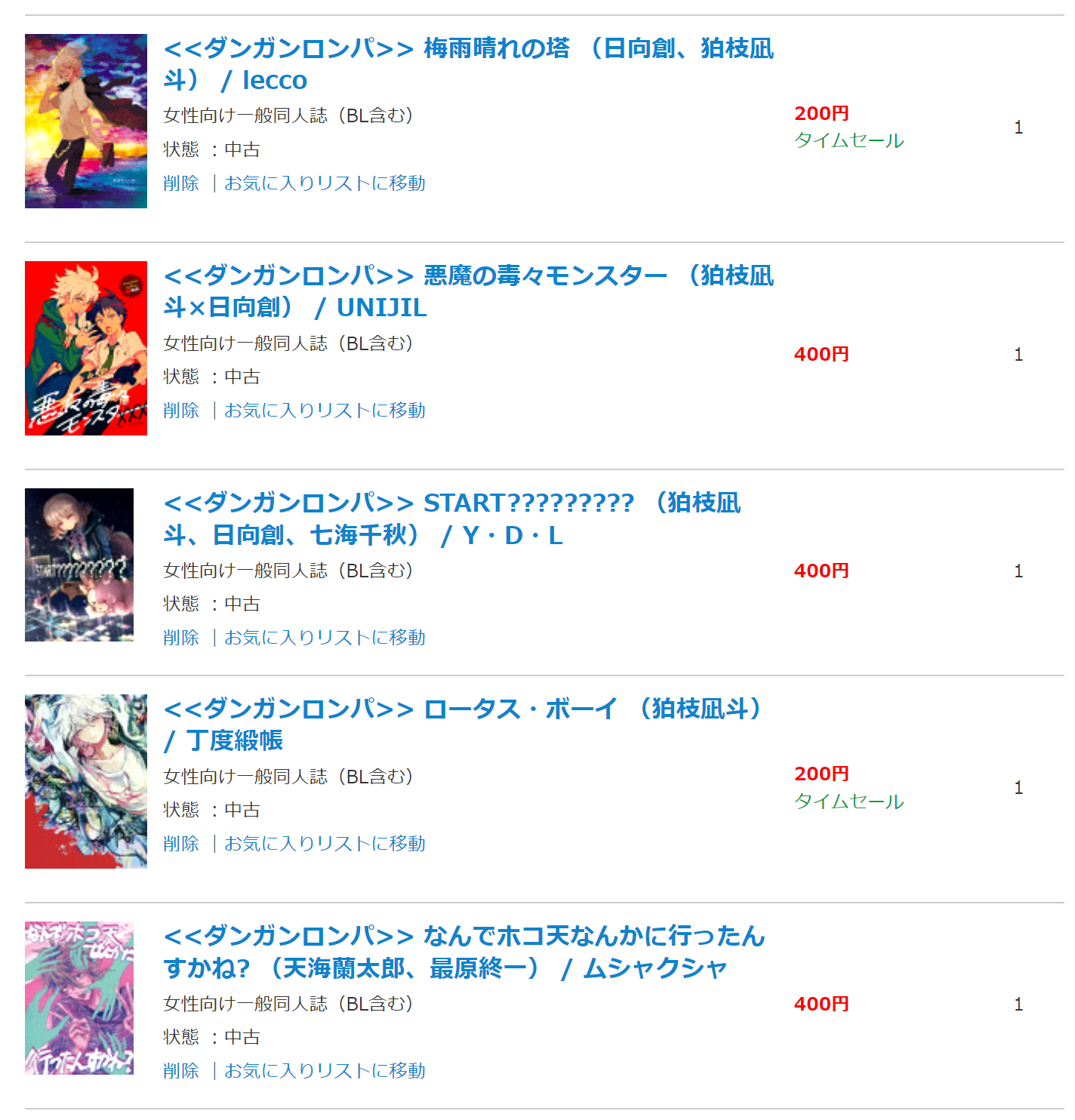Delete the START????????? item
This screenshot has width=1075, height=1120.
(181, 638)
